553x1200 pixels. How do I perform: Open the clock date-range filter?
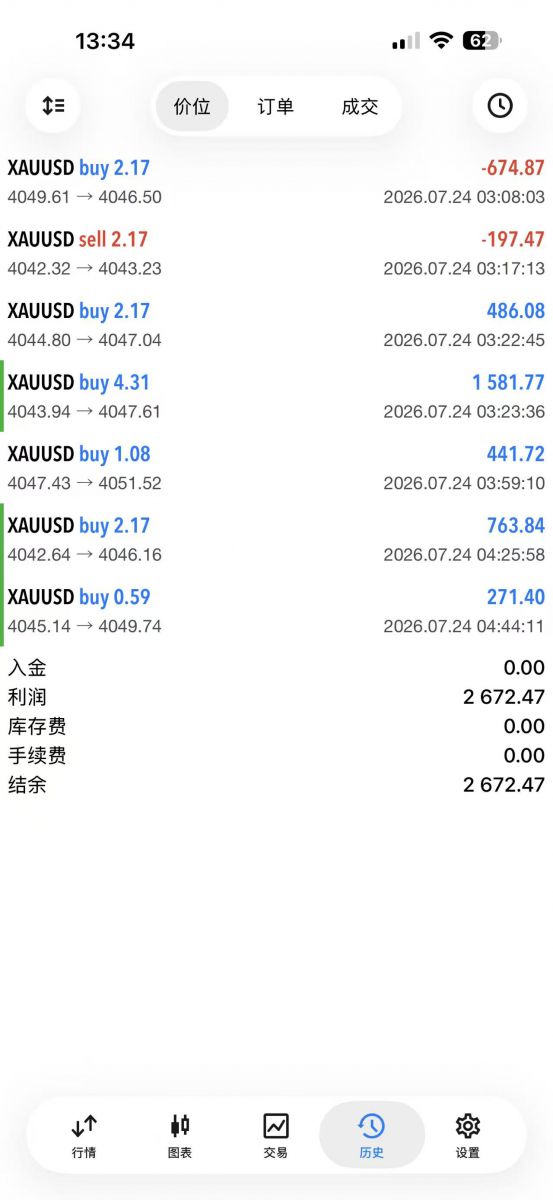tap(499, 105)
